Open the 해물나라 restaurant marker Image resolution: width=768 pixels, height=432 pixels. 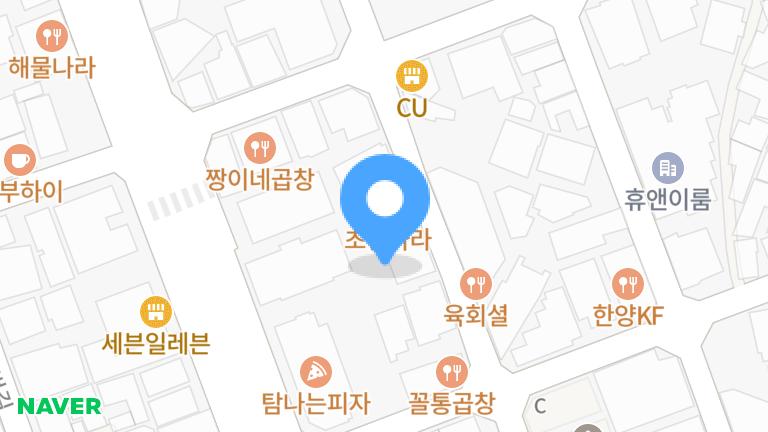click(51, 38)
